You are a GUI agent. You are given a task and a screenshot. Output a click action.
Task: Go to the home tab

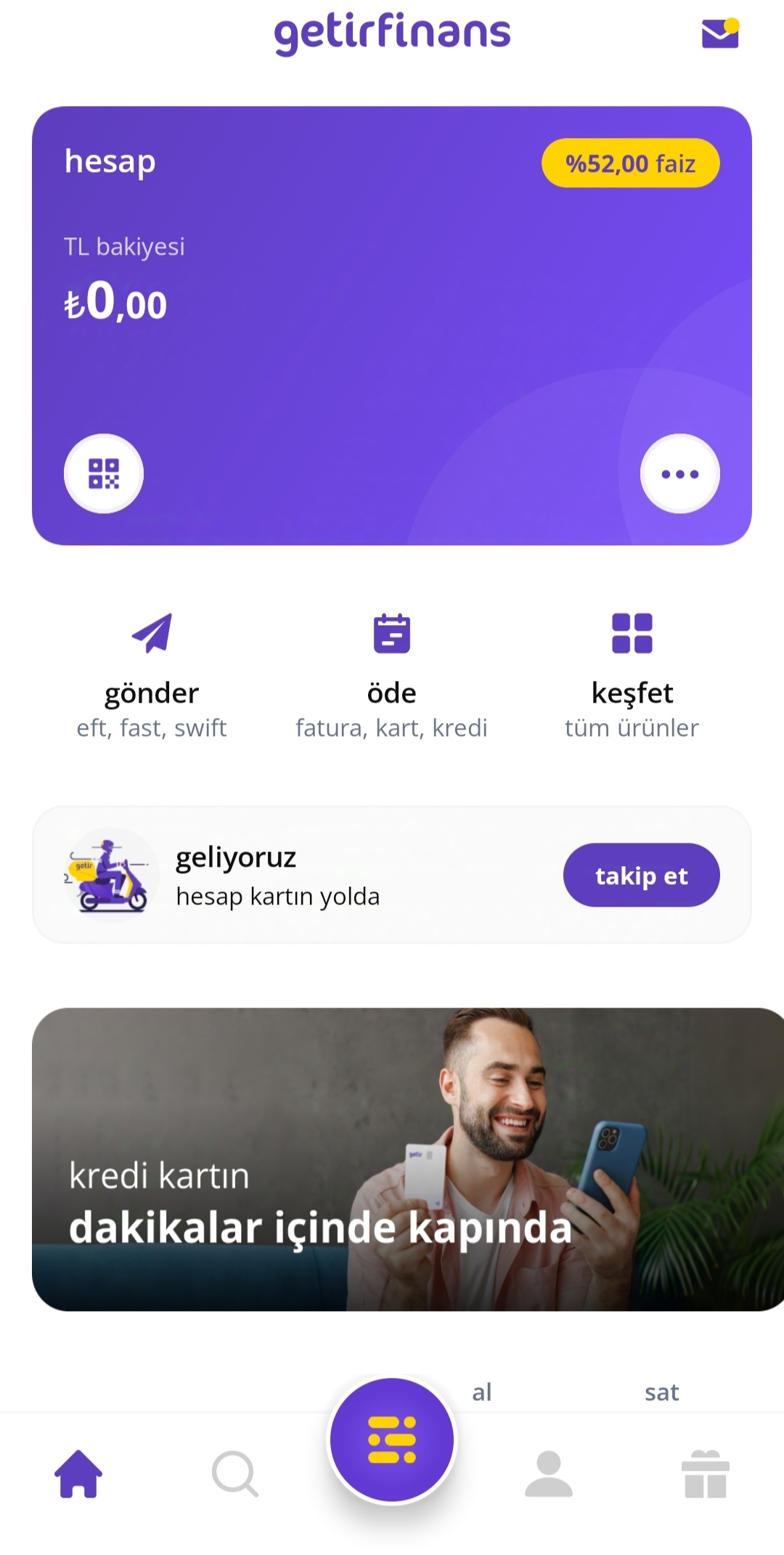point(78,1474)
